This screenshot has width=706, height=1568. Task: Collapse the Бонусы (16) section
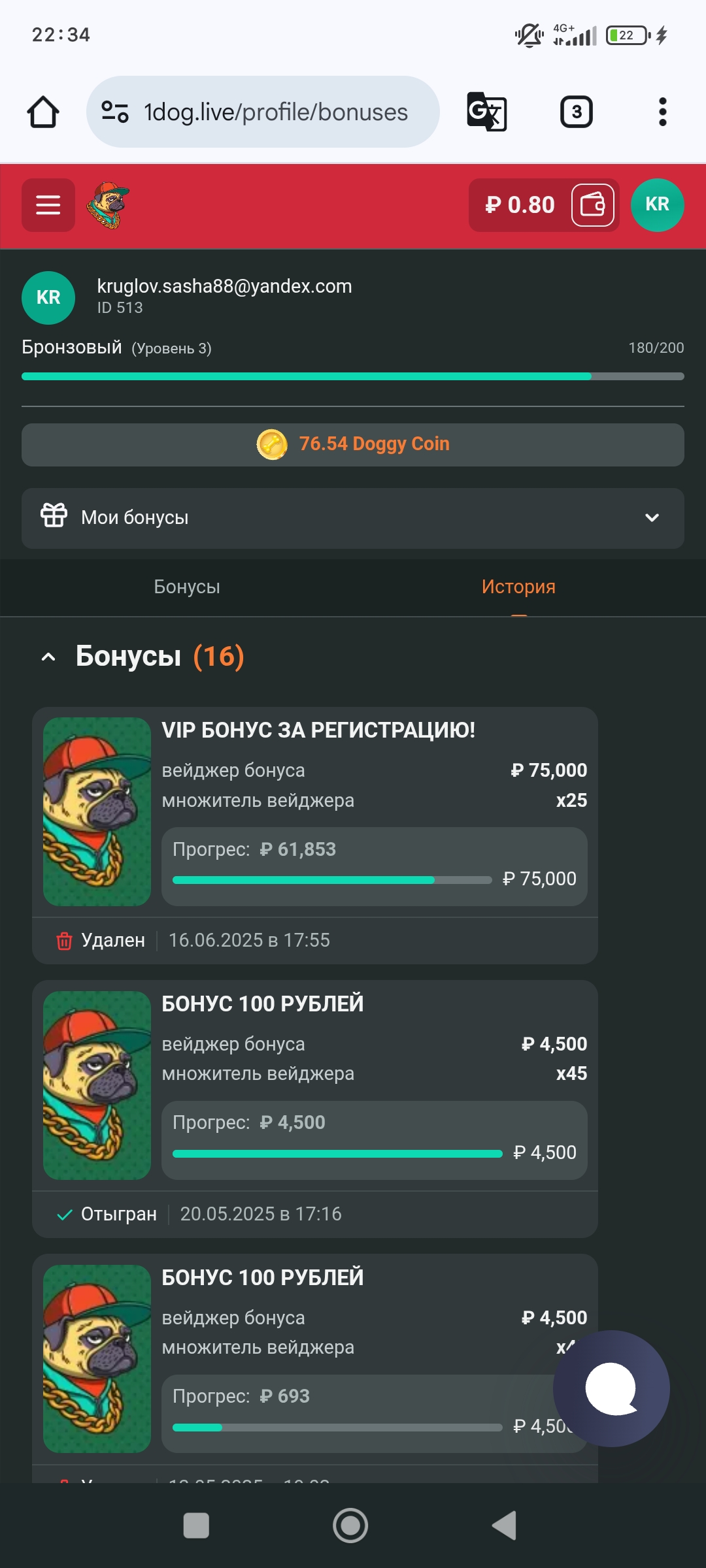(48, 657)
